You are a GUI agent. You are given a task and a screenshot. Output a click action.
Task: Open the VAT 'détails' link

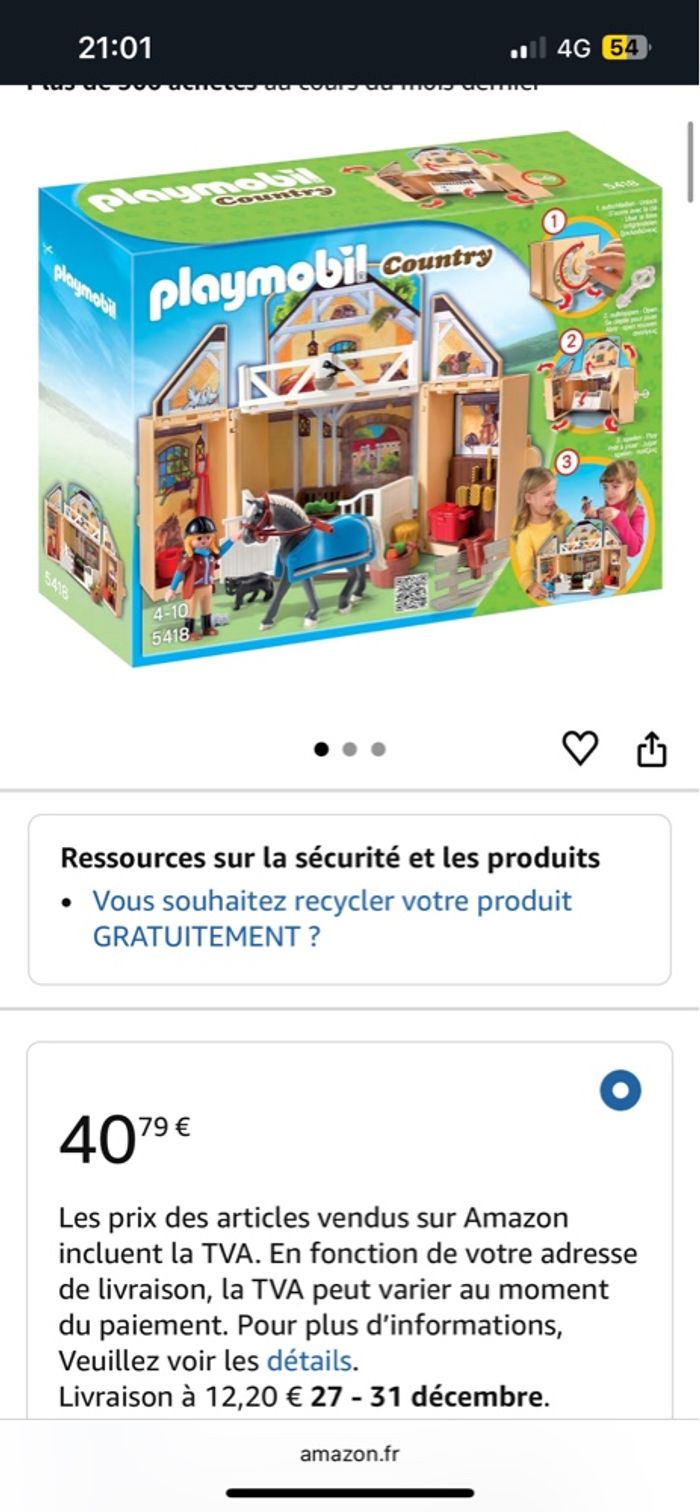click(308, 1361)
